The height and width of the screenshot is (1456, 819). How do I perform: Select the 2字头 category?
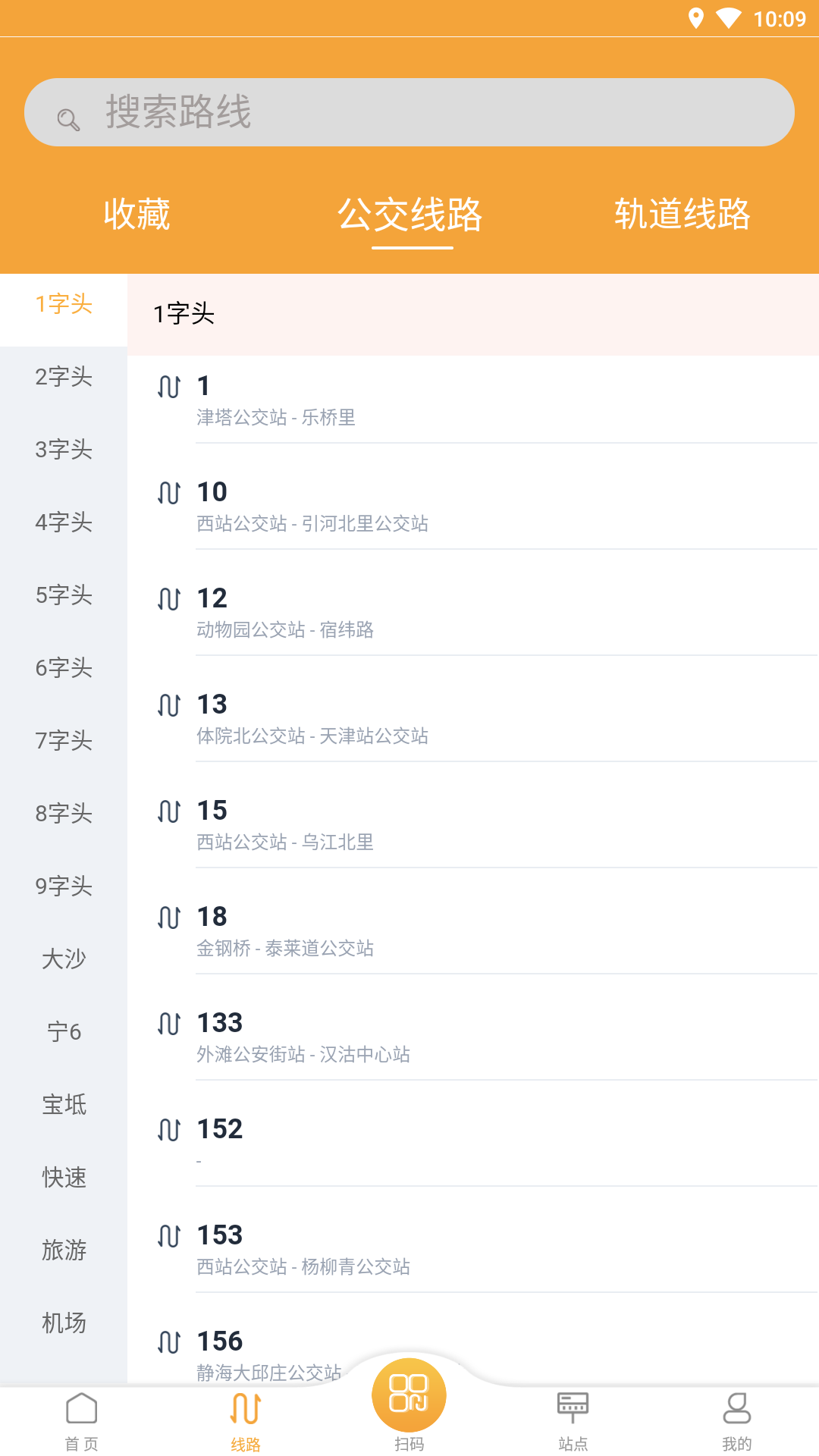tap(63, 378)
